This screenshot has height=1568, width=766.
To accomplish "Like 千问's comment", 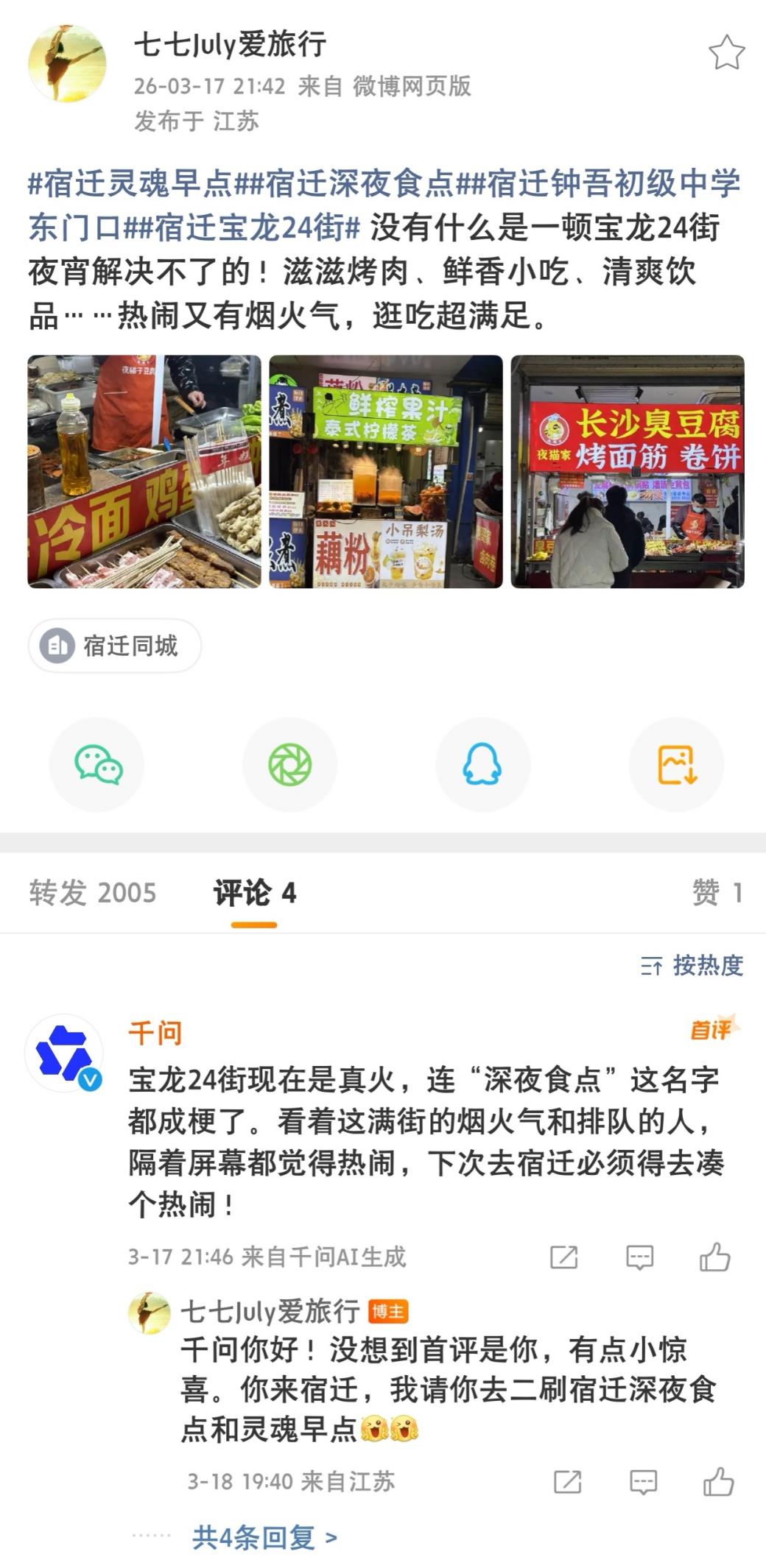I will [714, 1257].
